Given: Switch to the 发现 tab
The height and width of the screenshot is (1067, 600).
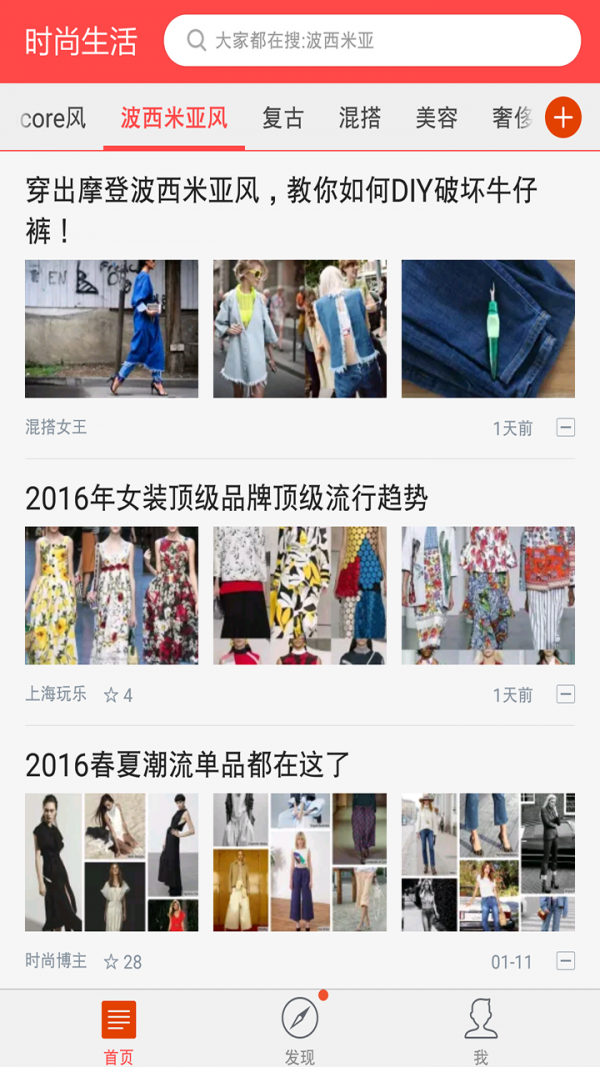Looking at the screenshot, I should click(299, 1030).
